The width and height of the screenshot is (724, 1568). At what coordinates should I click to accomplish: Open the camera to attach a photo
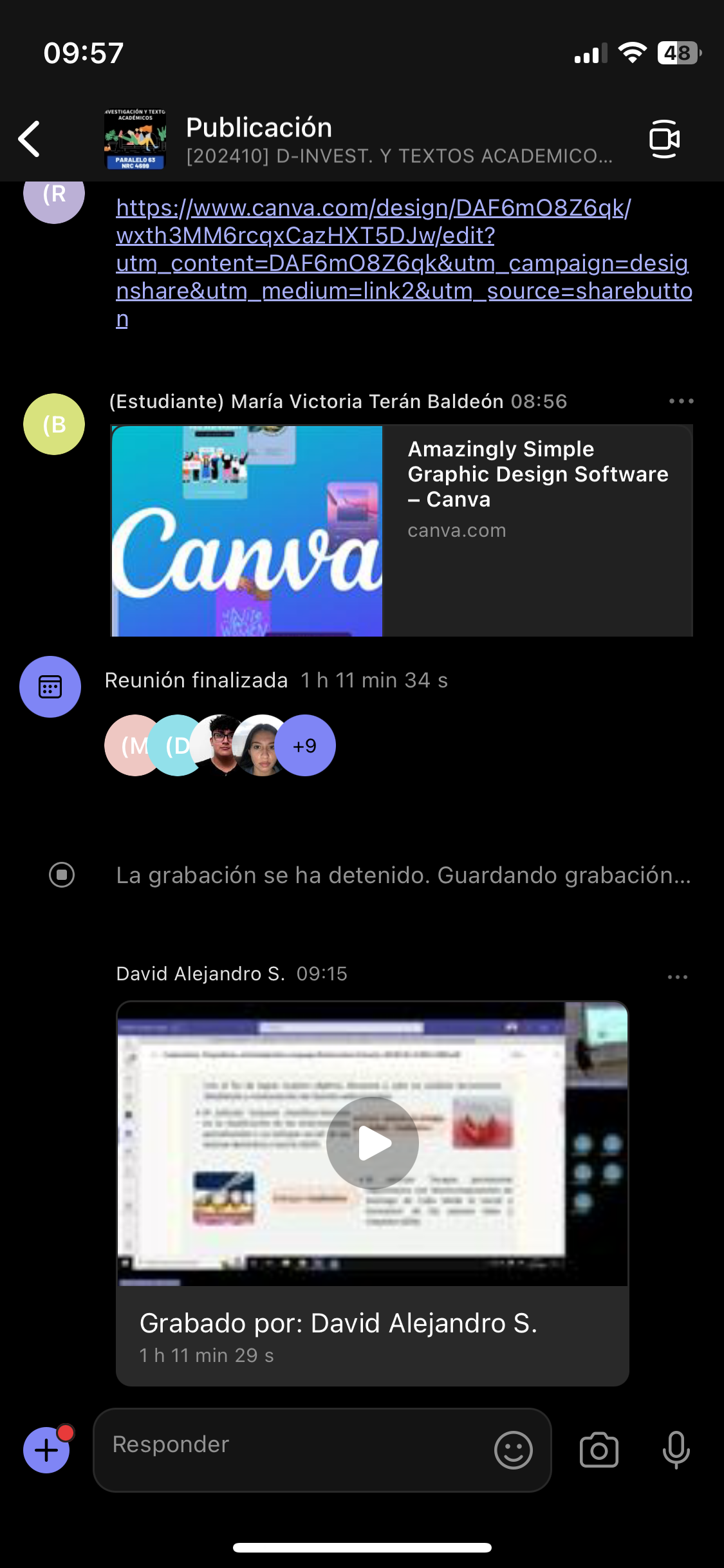[x=599, y=1450]
